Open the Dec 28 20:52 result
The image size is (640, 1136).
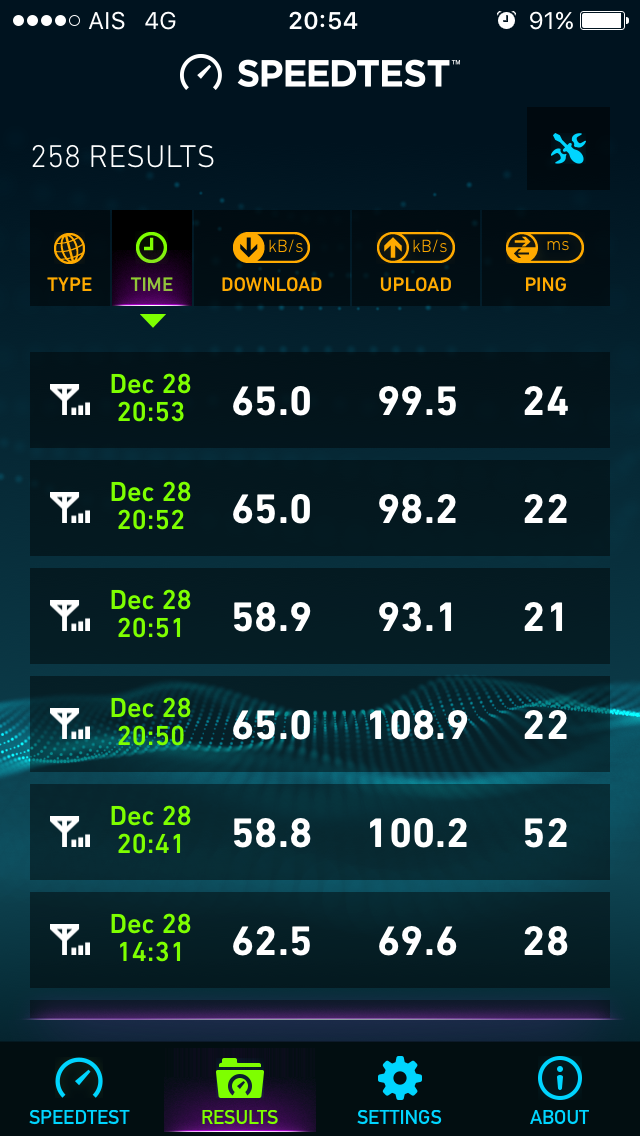[320, 508]
